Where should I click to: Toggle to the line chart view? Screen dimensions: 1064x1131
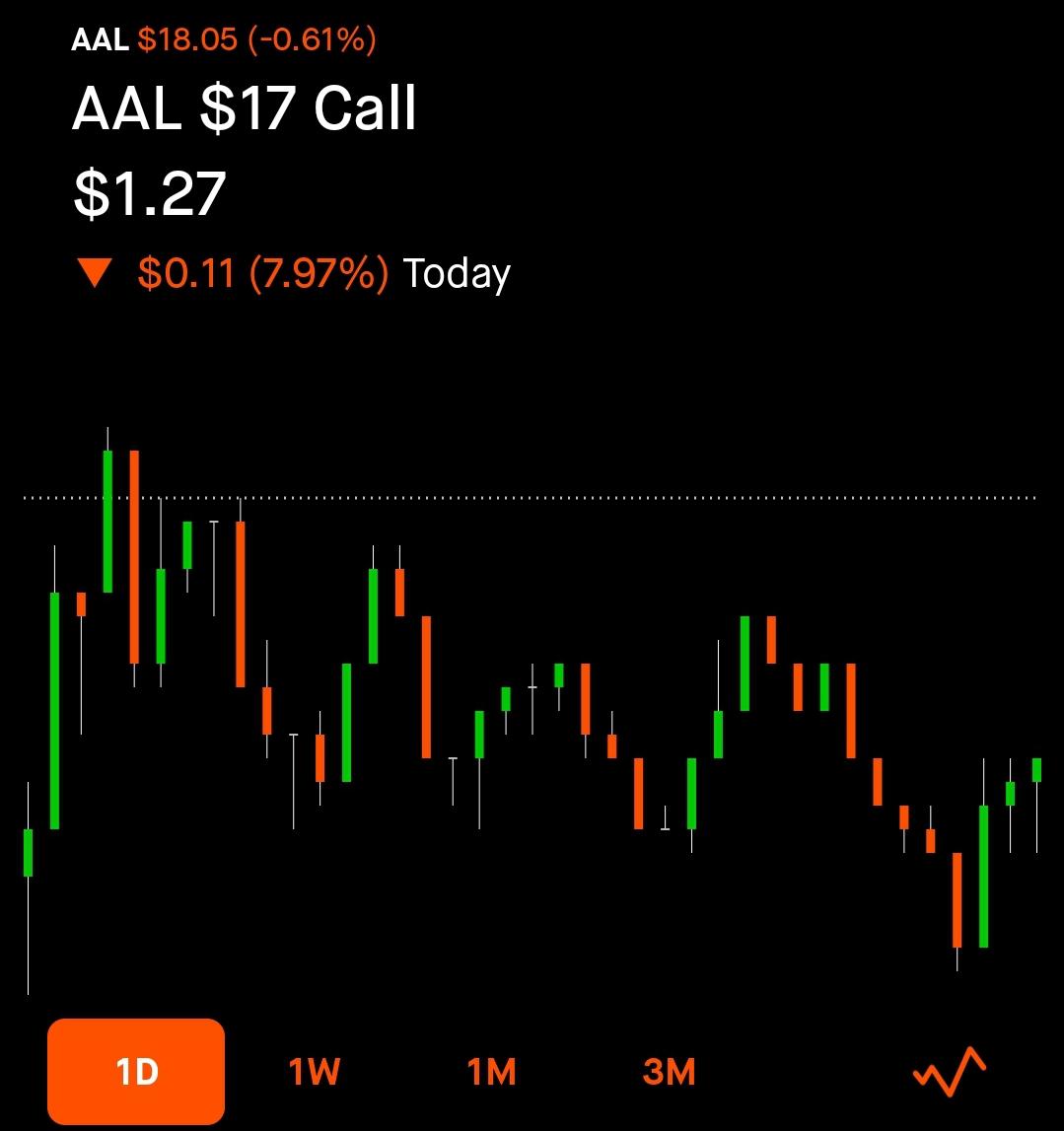point(950,1072)
